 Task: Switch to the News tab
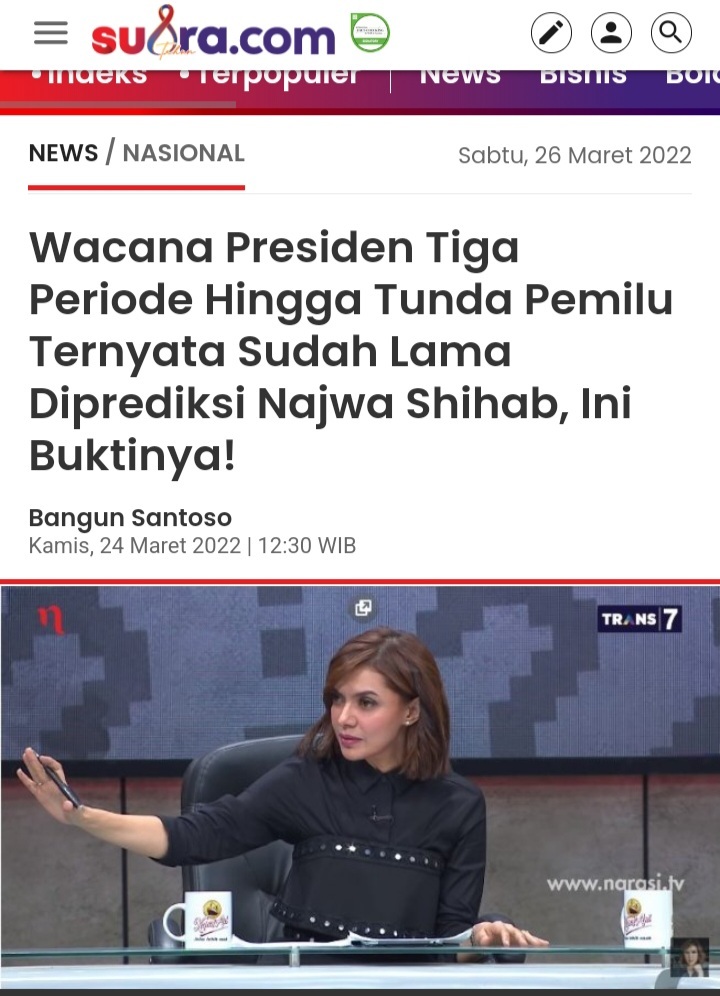tap(461, 76)
